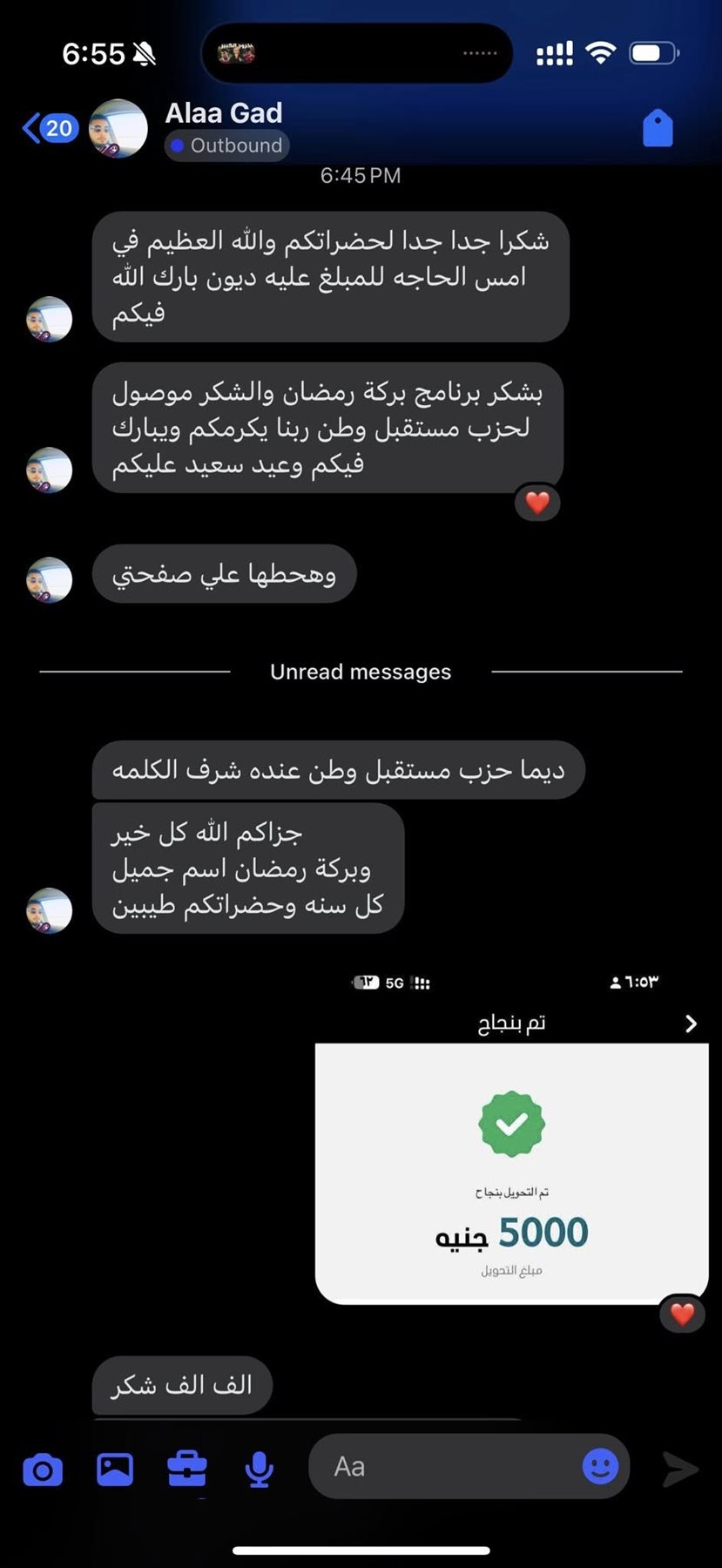Record a voice message
722x1568 pixels.
point(259,1470)
